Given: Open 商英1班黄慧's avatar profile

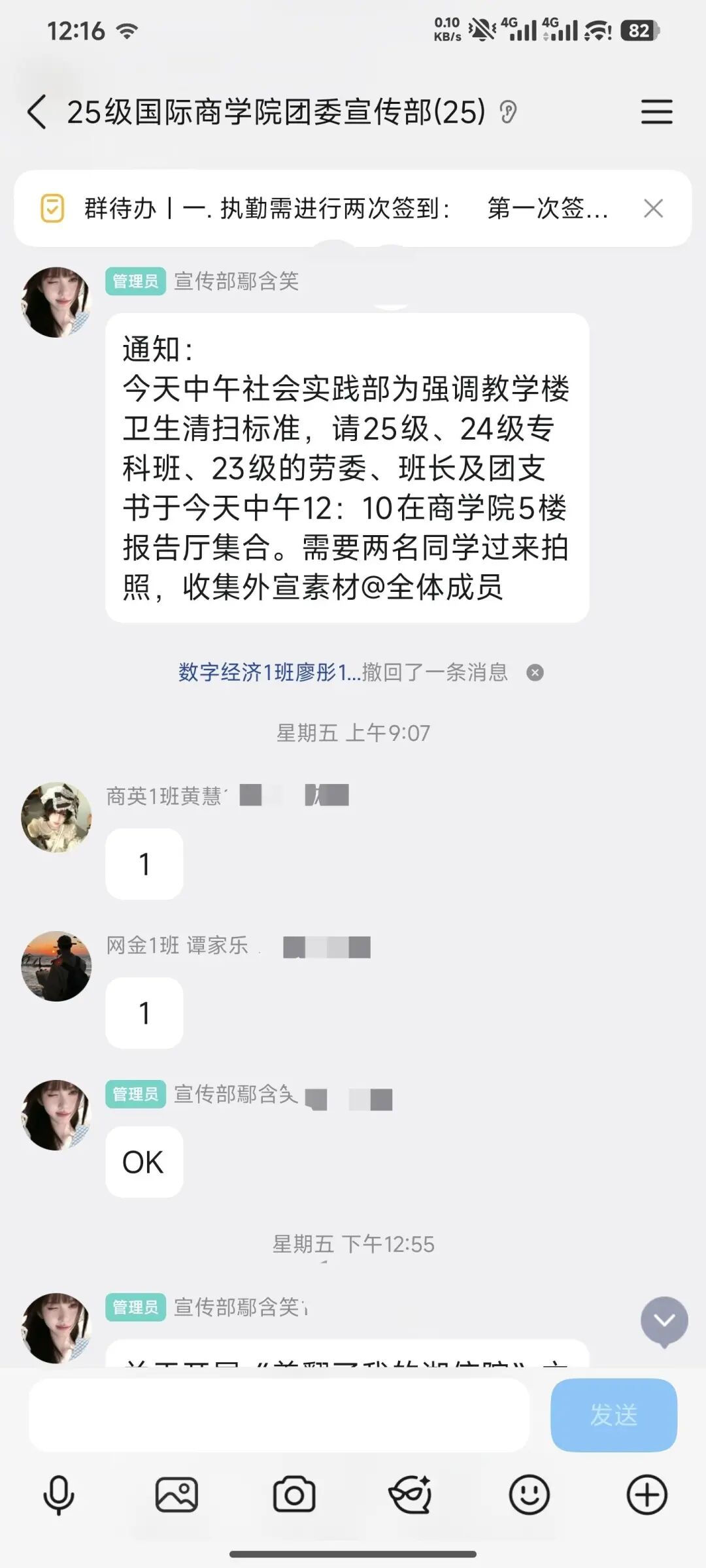Looking at the screenshot, I should tap(56, 817).
